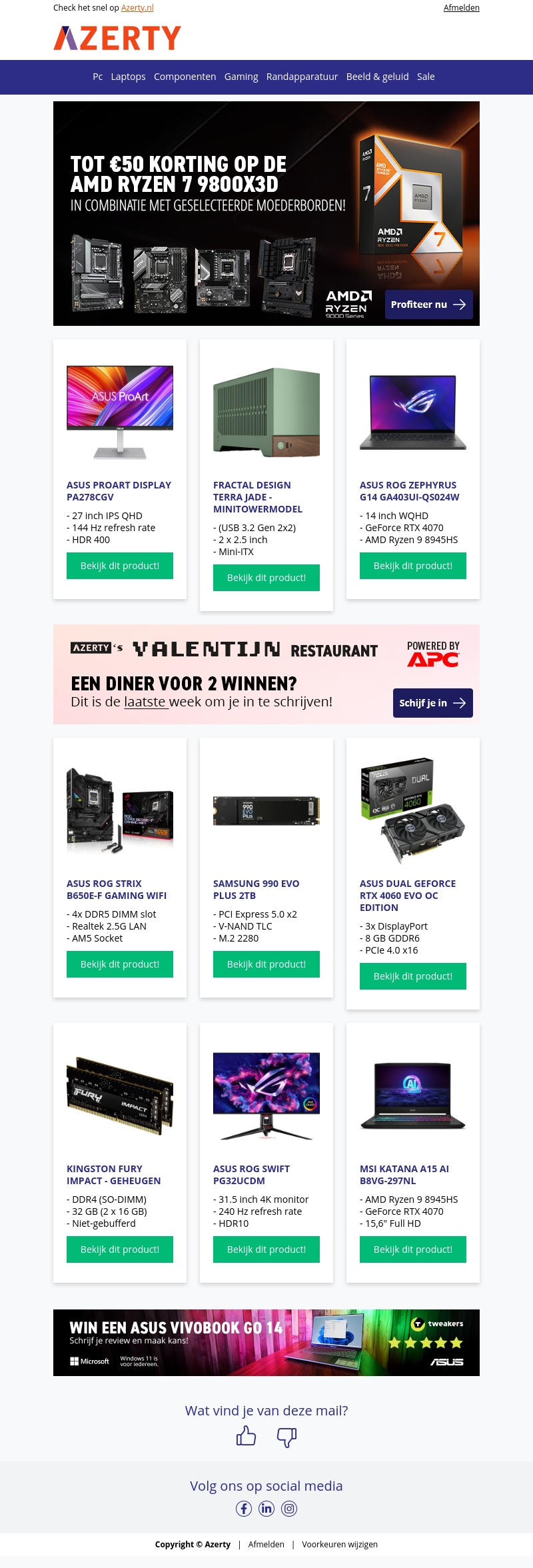Viewport: 533px width, 1568px height.
Task: View the ASUS ProArt Display PA278CGV product
Action: click(x=120, y=566)
